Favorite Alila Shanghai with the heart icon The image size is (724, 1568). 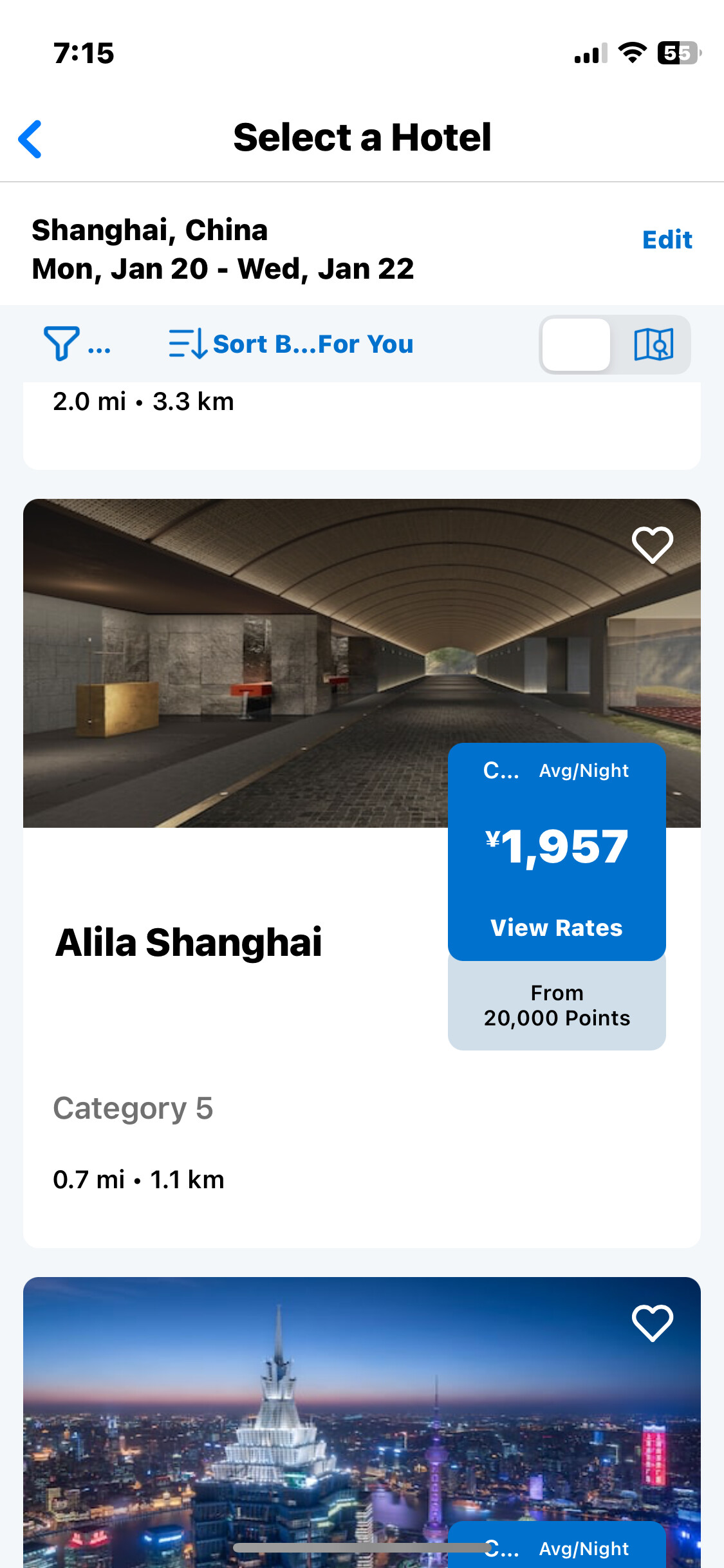pos(652,545)
